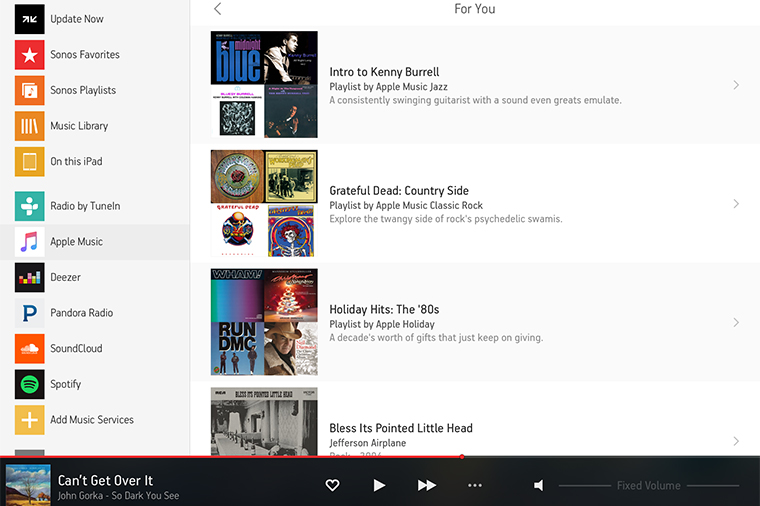Image resolution: width=760 pixels, height=506 pixels.
Task: Browse the Music Library
Action: [79, 126]
